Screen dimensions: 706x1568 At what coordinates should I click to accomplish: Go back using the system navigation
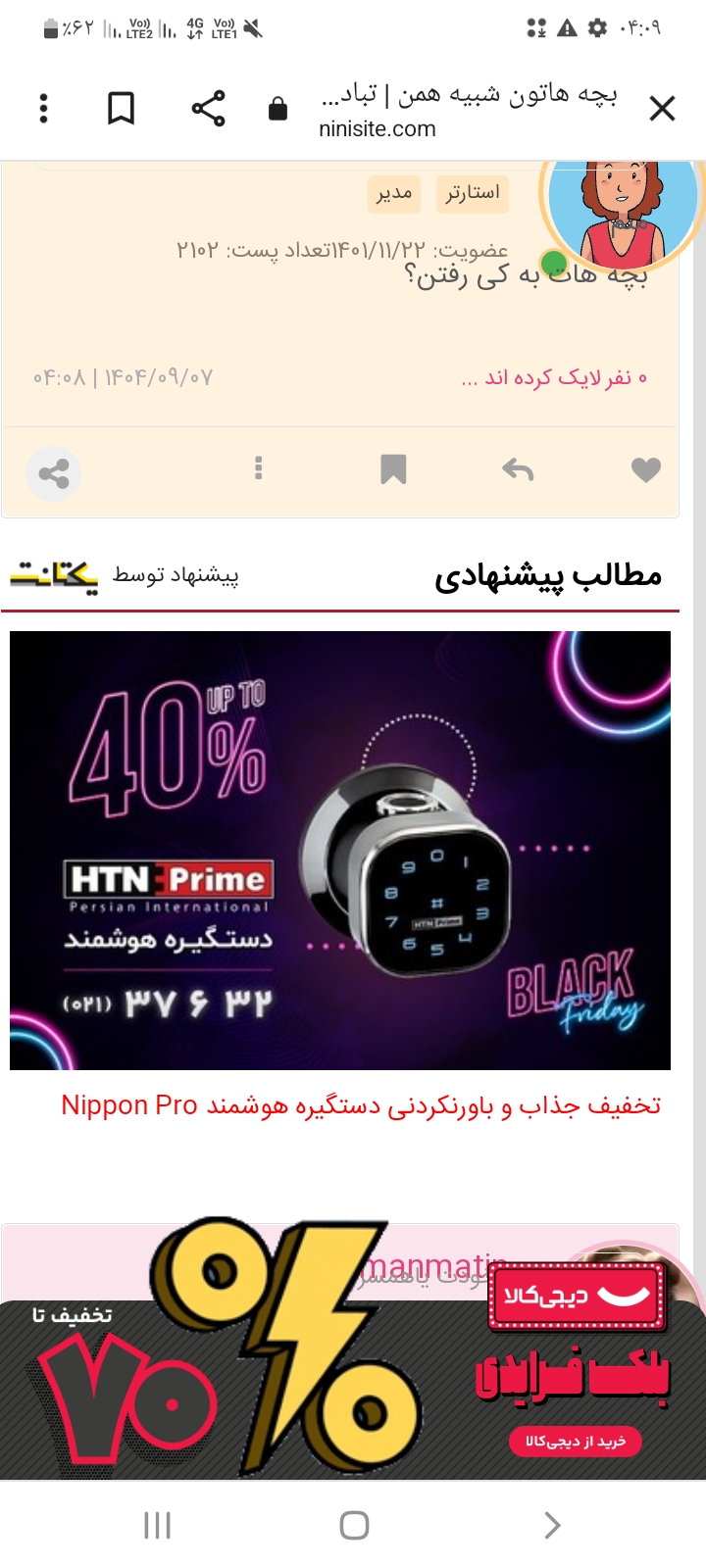tap(552, 1525)
